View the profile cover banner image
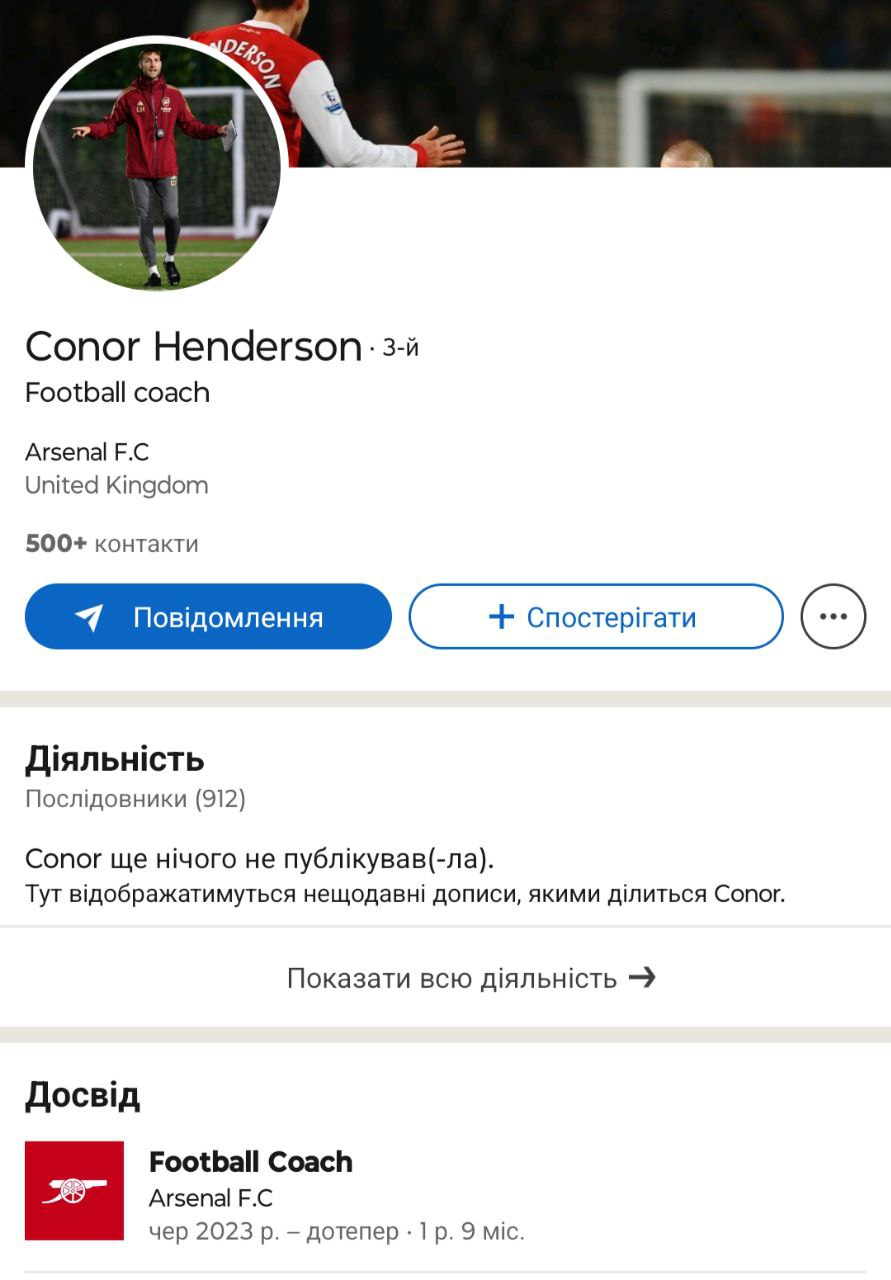891x1280 pixels. click(600, 80)
